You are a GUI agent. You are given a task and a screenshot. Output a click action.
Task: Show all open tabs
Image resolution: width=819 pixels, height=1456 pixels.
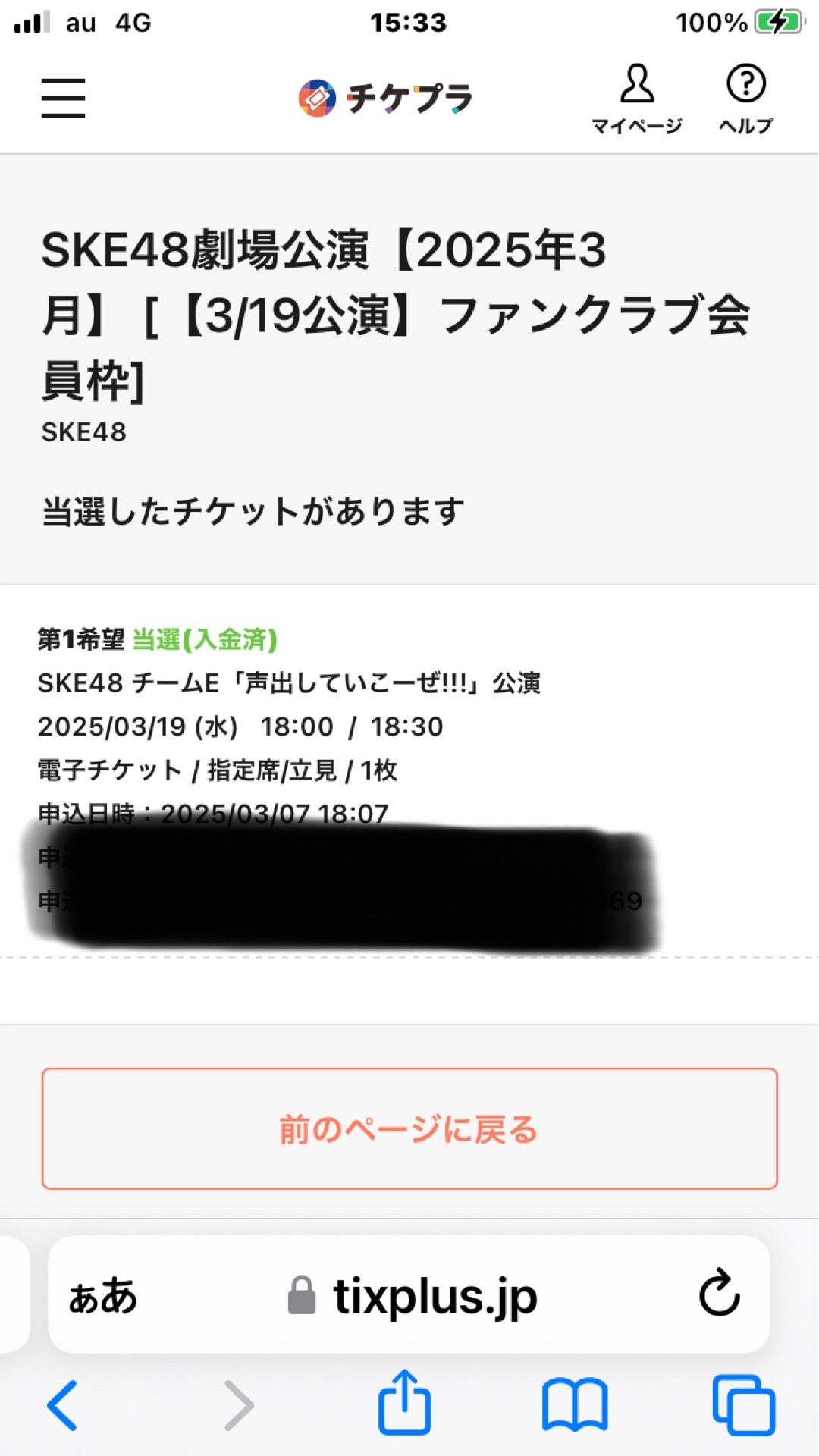[x=743, y=1405]
